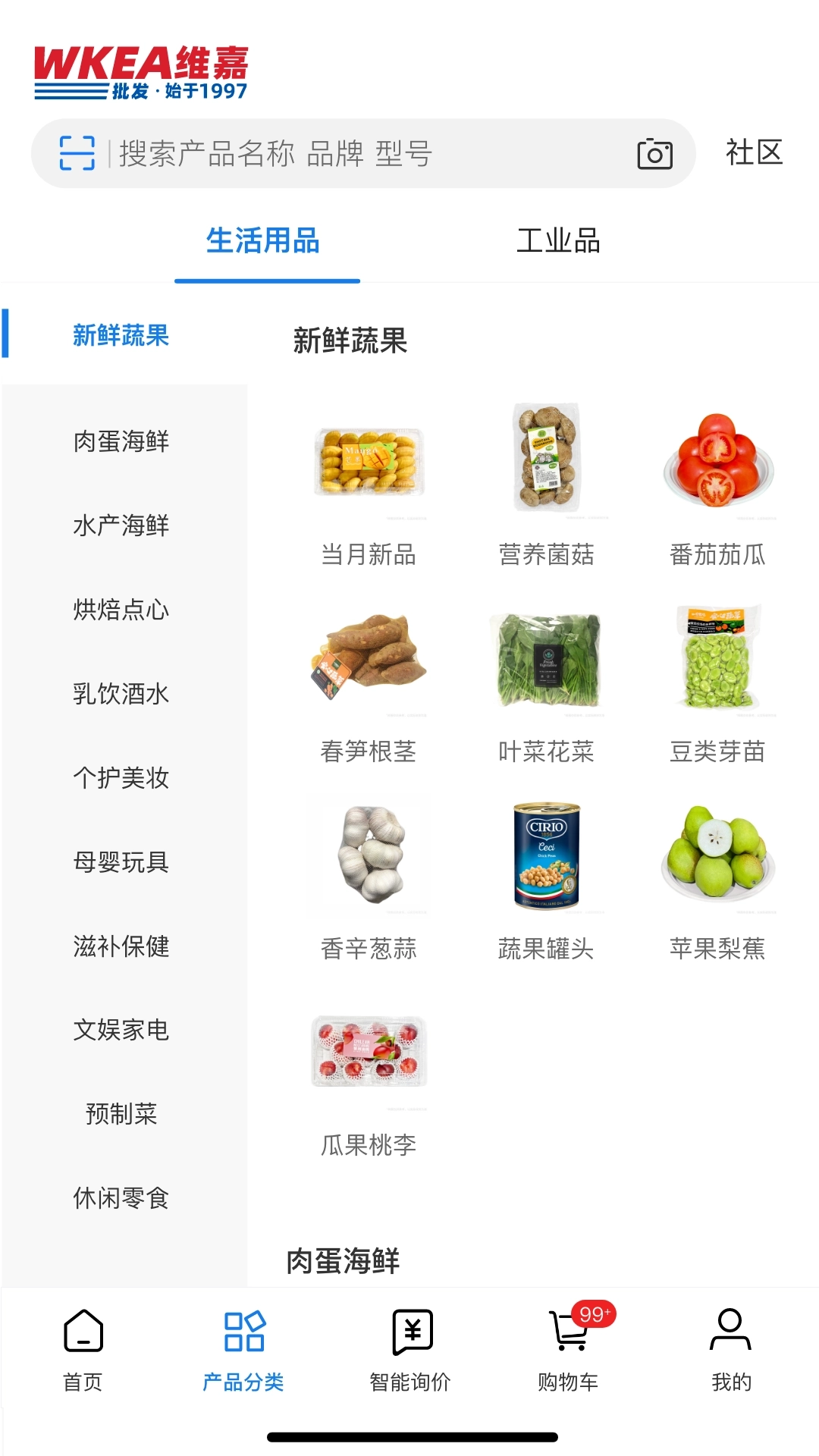Open camera image search icon
Image resolution: width=819 pixels, height=1456 pixels.
tap(654, 154)
